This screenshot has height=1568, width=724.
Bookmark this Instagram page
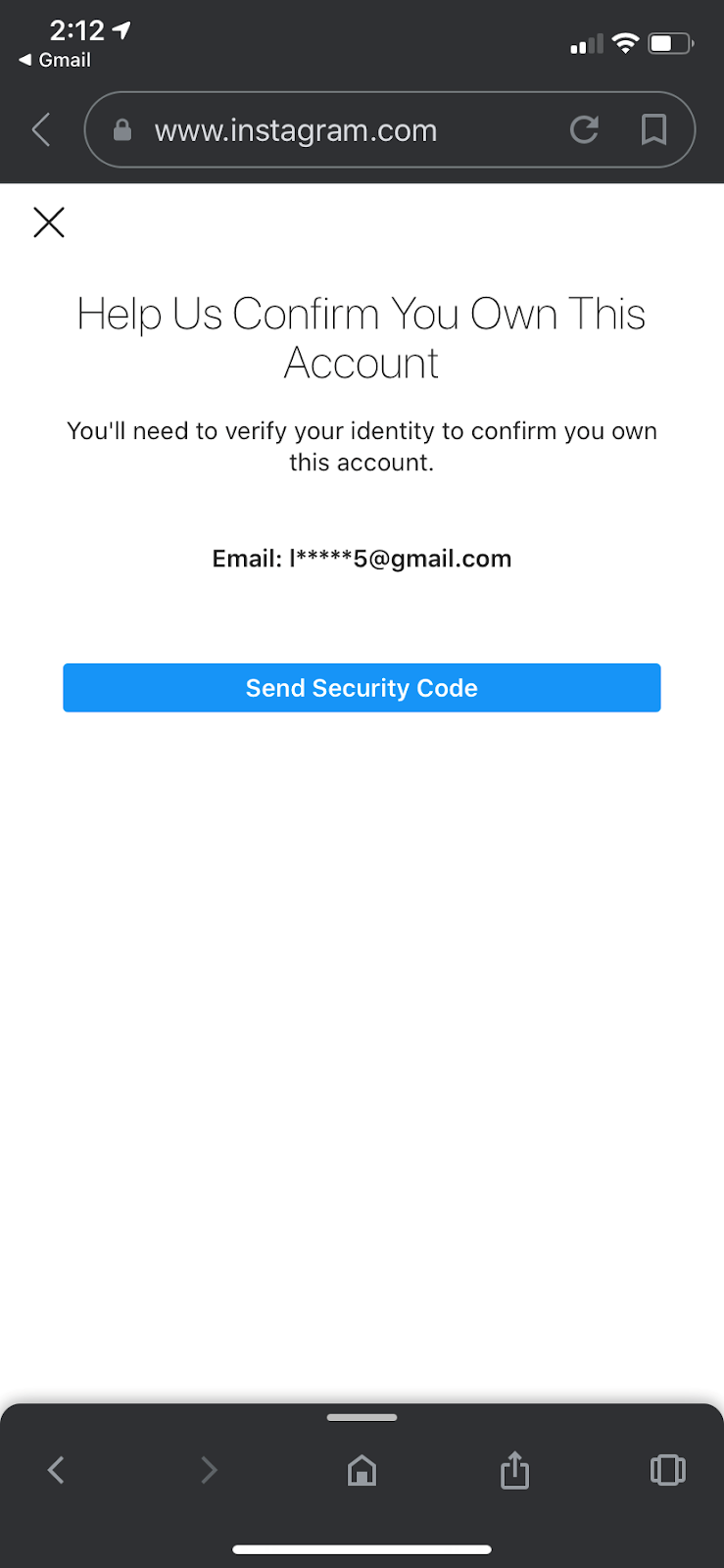653,129
